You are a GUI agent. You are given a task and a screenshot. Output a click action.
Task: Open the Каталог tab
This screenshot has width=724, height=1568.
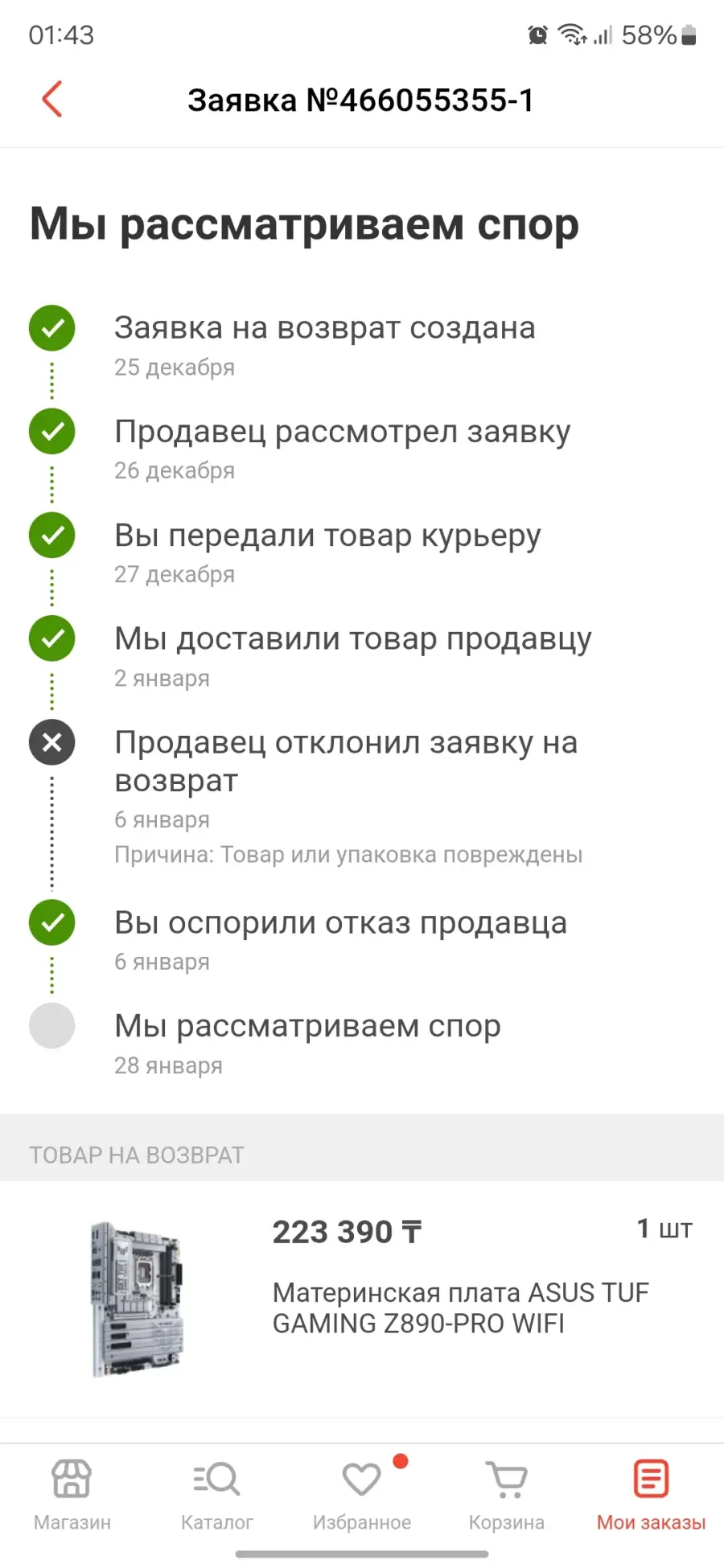pyautogui.click(x=217, y=1494)
